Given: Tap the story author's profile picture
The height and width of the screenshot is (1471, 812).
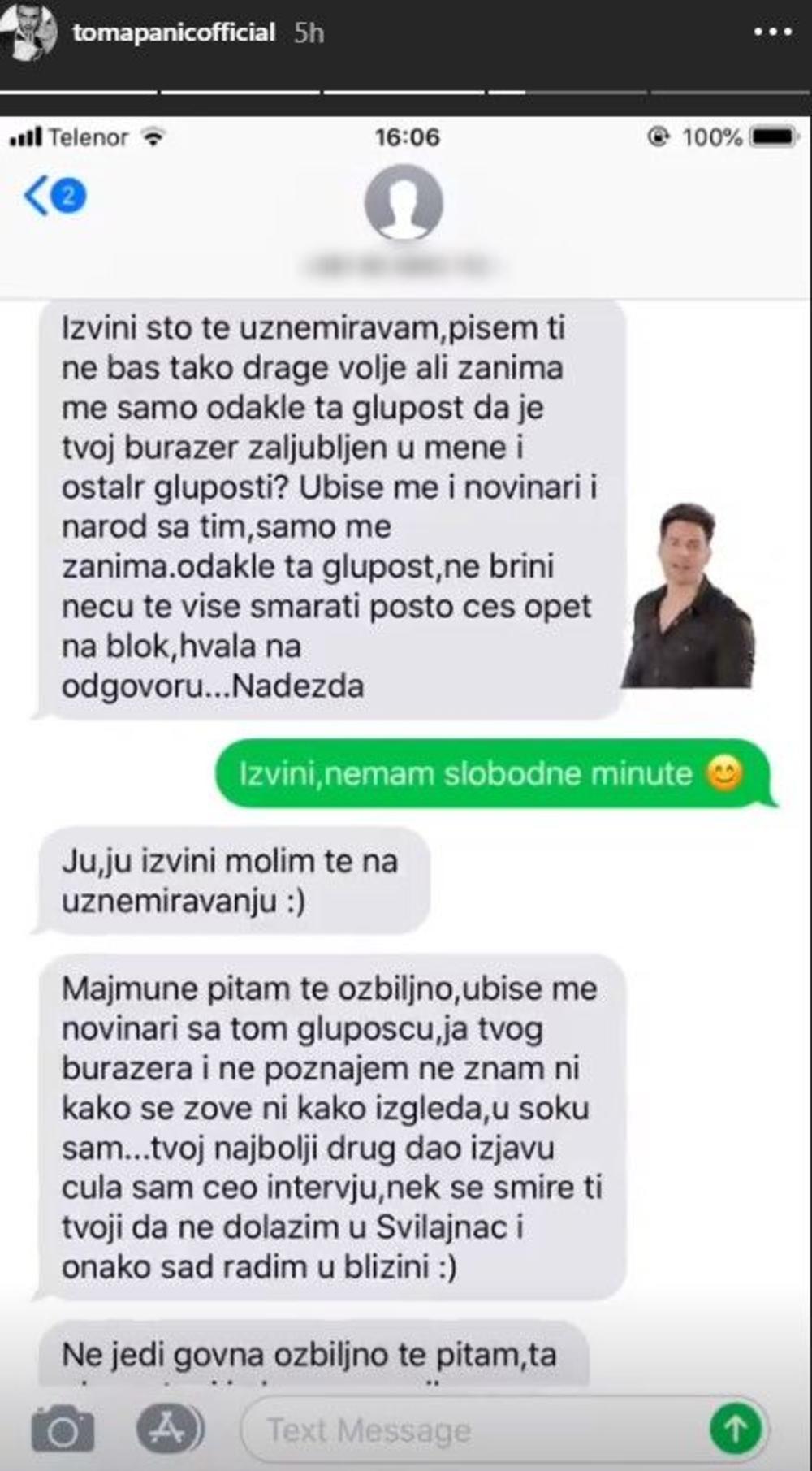Looking at the screenshot, I should [30, 31].
